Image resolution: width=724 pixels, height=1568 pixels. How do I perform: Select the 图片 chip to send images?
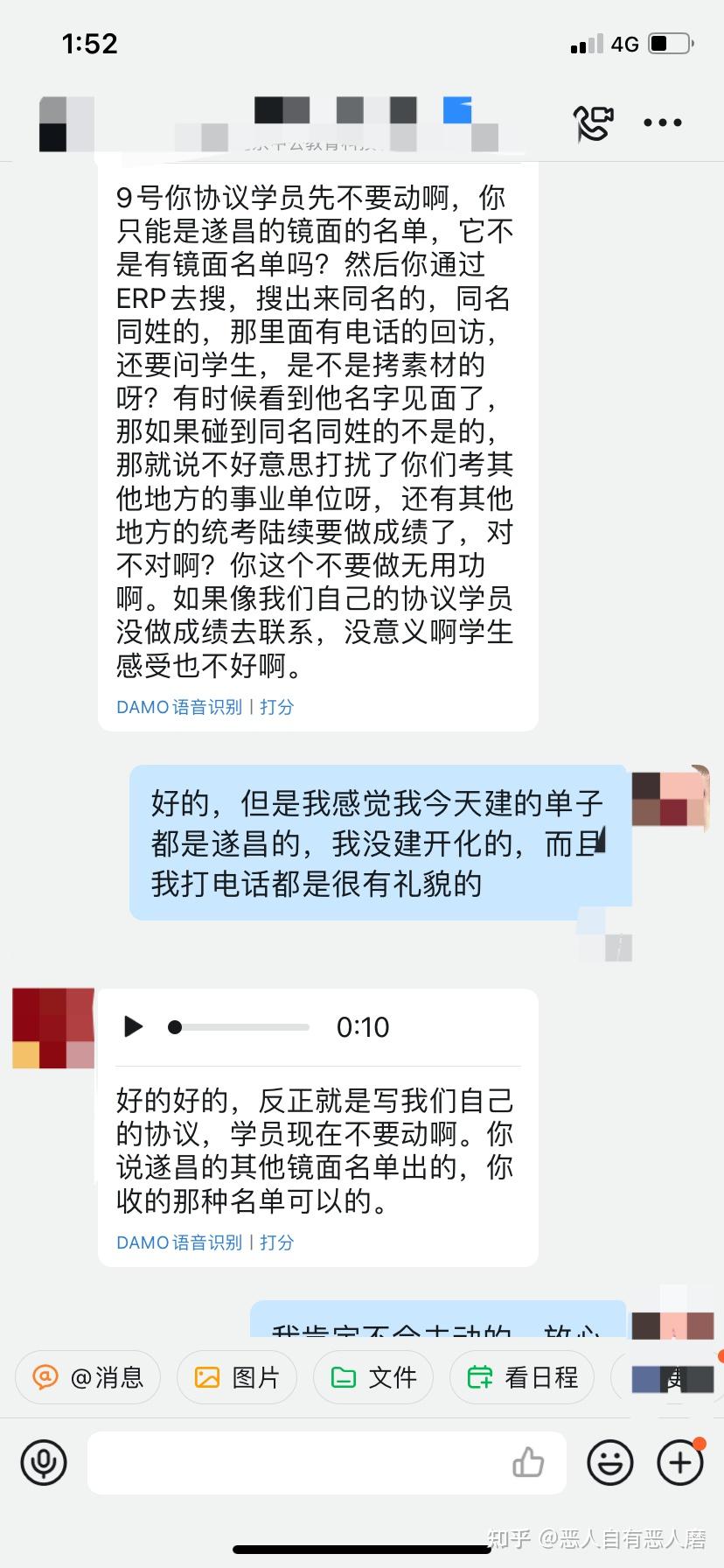(x=237, y=1378)
